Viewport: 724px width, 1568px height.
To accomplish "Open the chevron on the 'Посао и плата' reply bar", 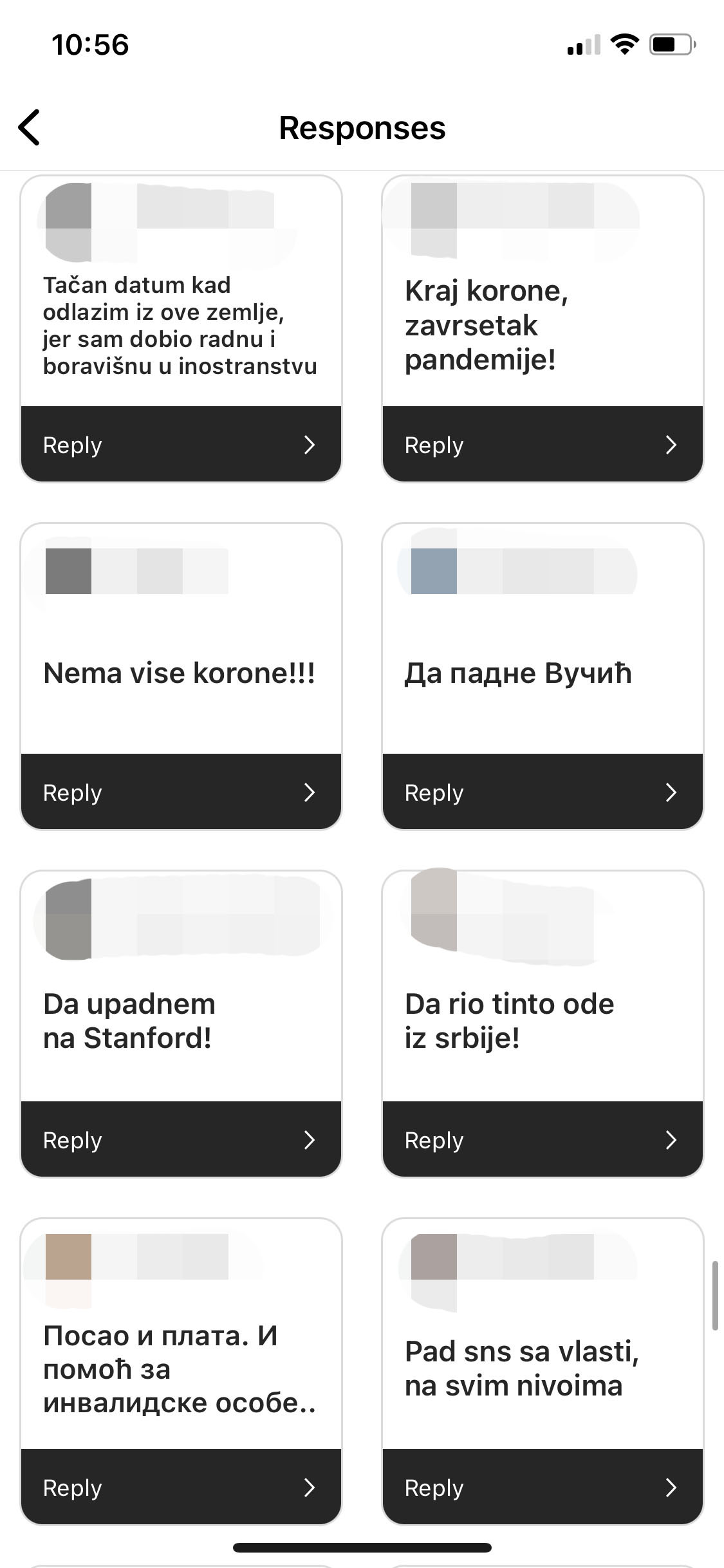I will [310, 1487].
